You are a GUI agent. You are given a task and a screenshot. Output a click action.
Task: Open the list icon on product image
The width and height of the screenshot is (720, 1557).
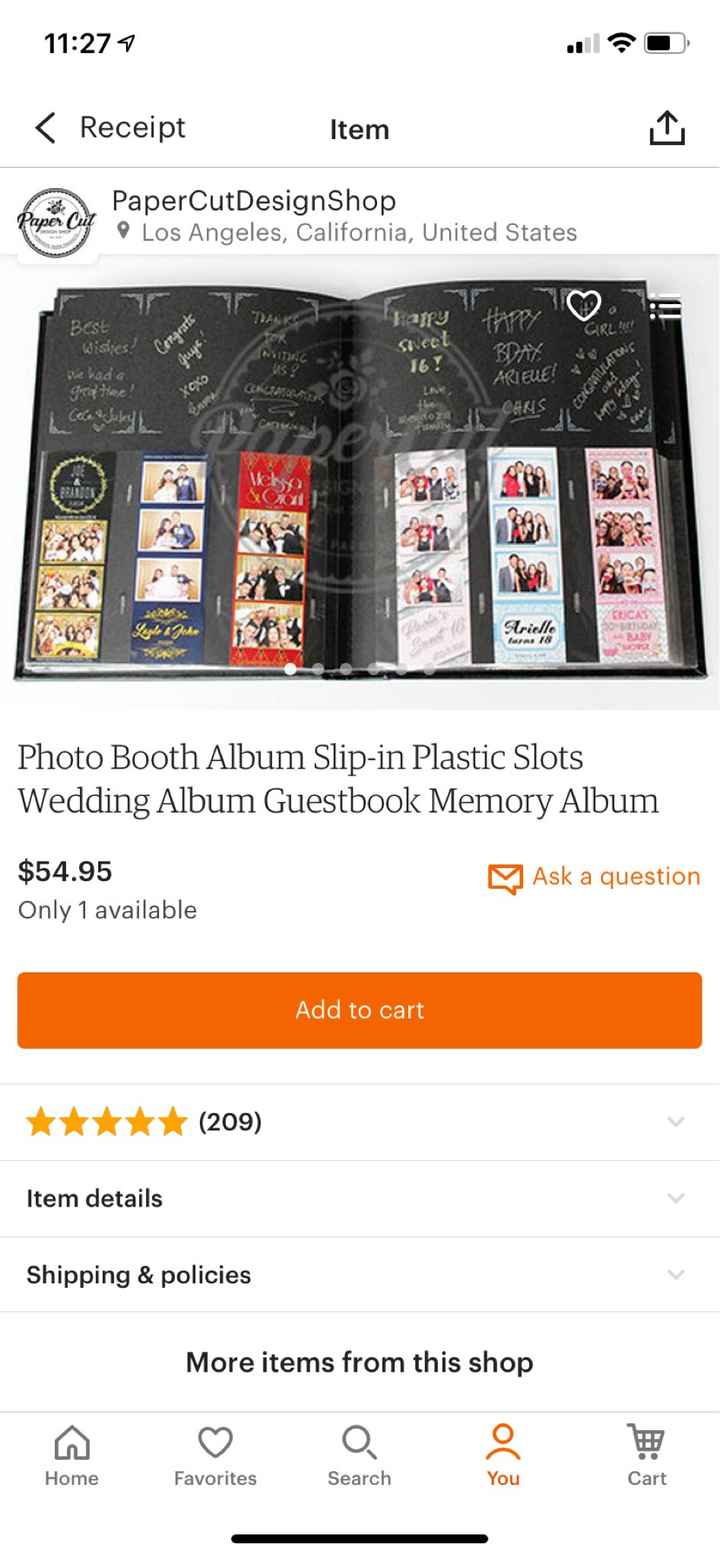pyautogui.click(x=666, y=308)
